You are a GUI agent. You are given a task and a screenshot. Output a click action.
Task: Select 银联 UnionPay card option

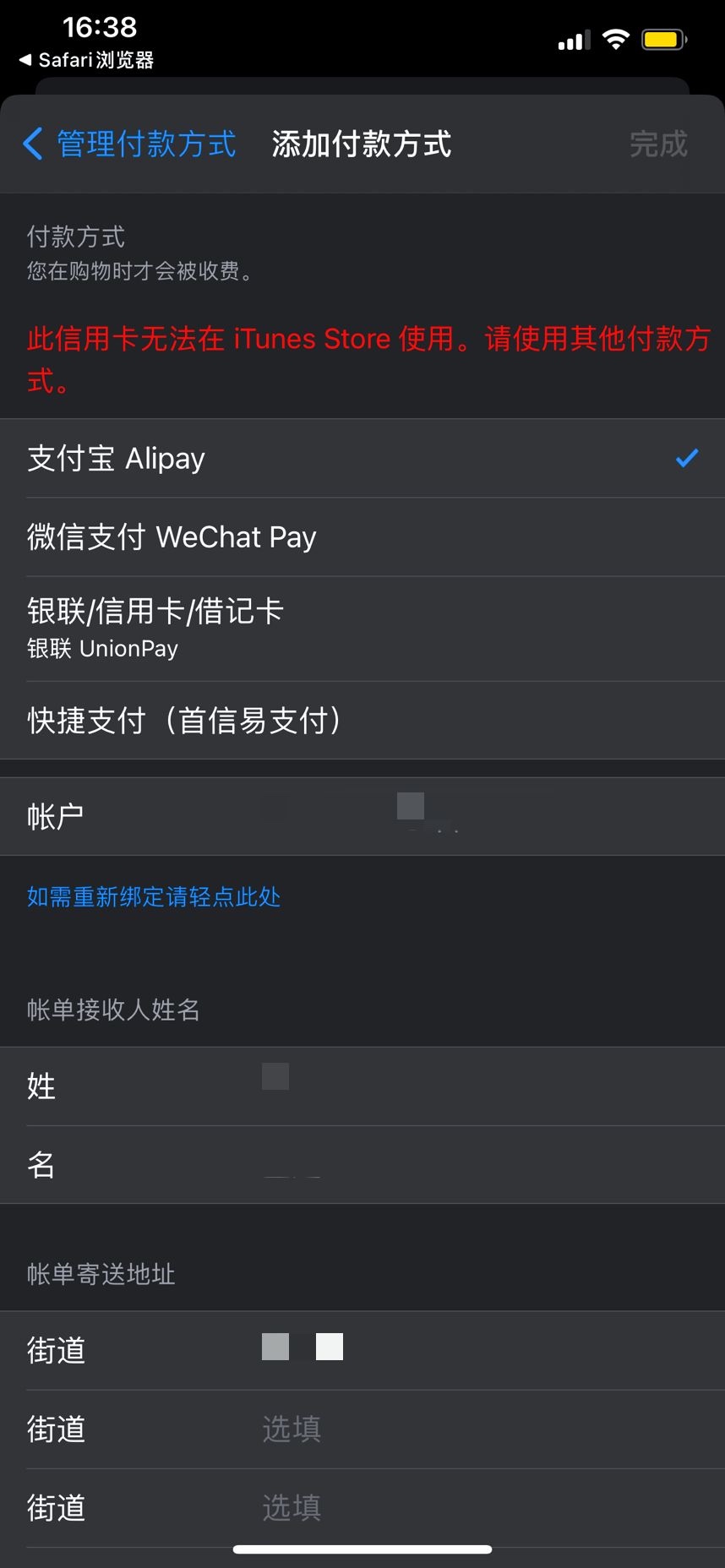click(362, 629)
